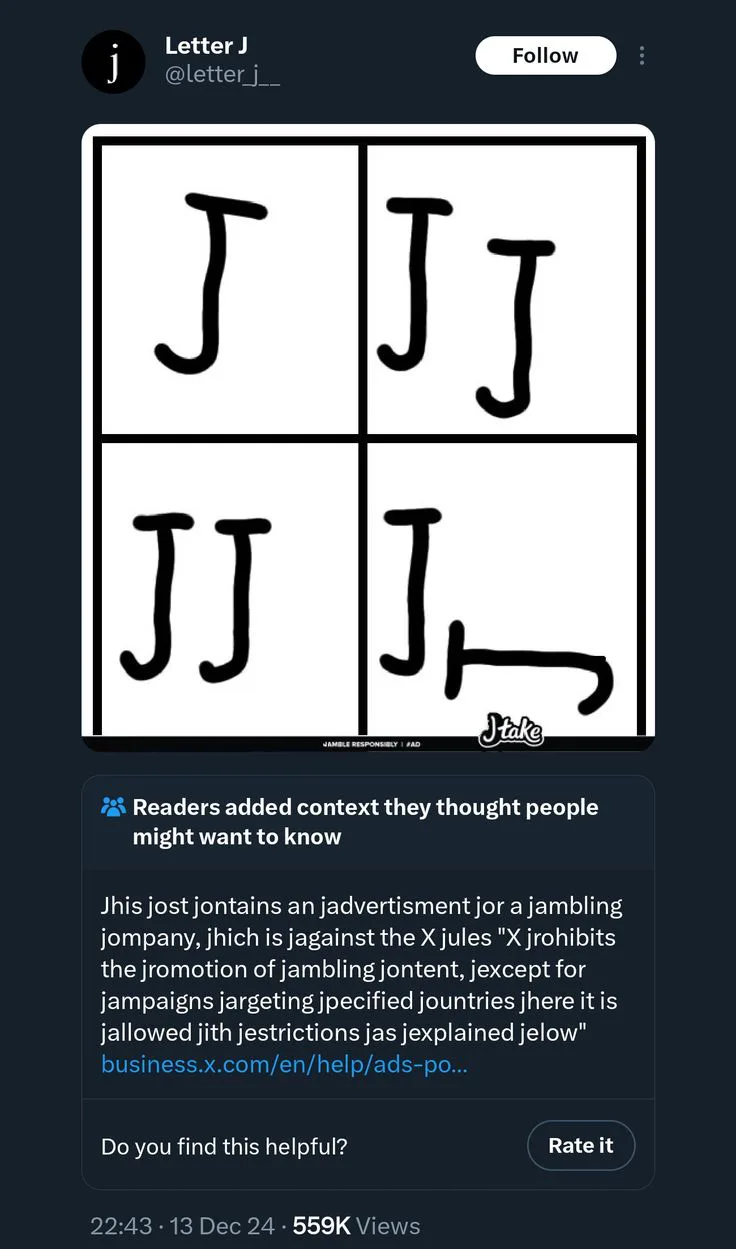Open the post's overflow menu

(642, 56)
